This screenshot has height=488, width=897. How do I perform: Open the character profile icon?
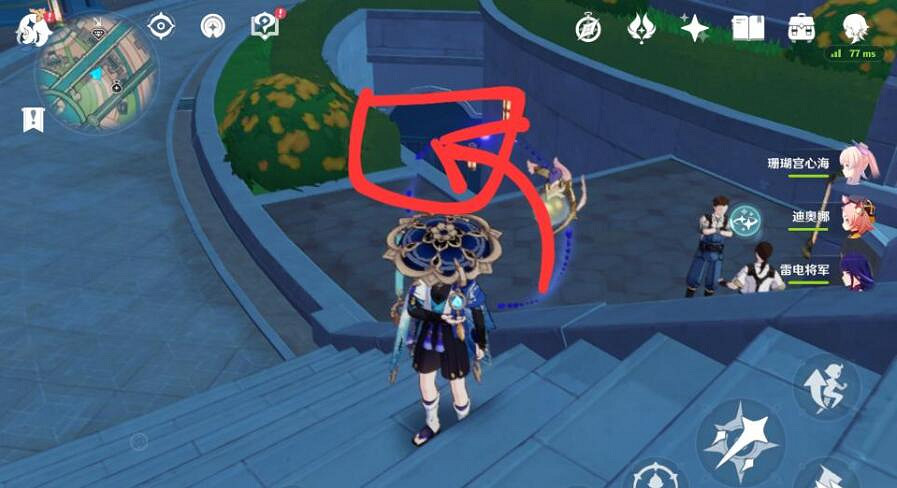[854, 28]
